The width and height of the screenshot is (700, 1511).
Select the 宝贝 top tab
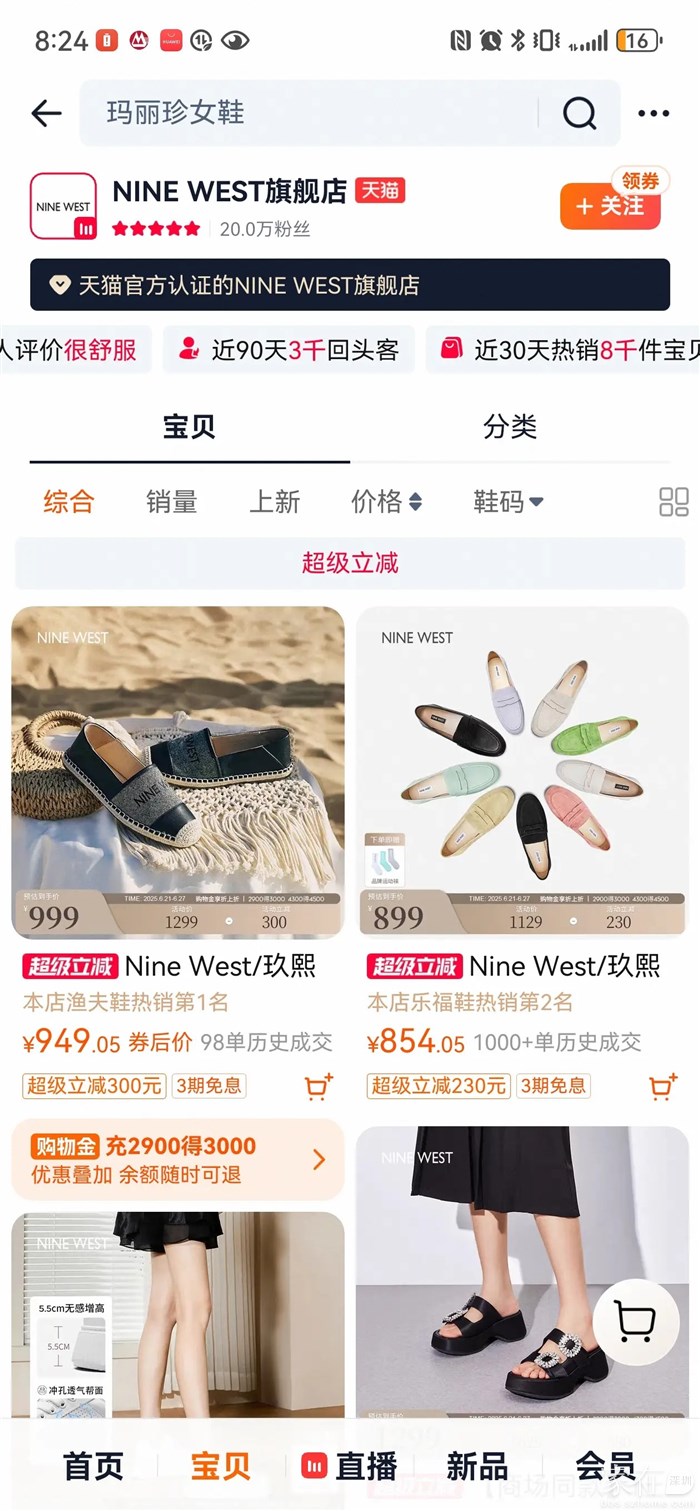(189, 427)
